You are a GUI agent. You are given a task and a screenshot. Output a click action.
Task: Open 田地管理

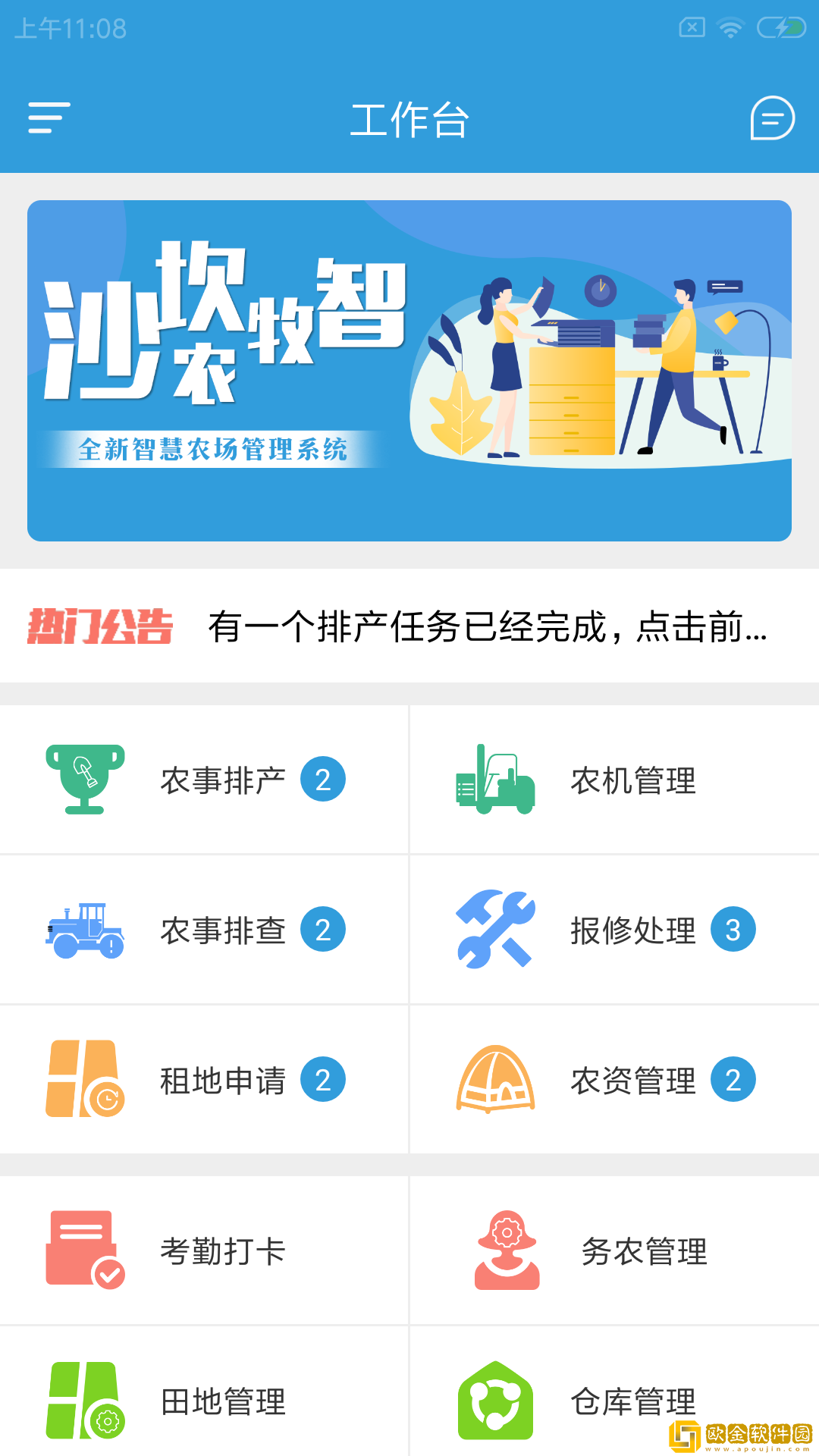205,1400
